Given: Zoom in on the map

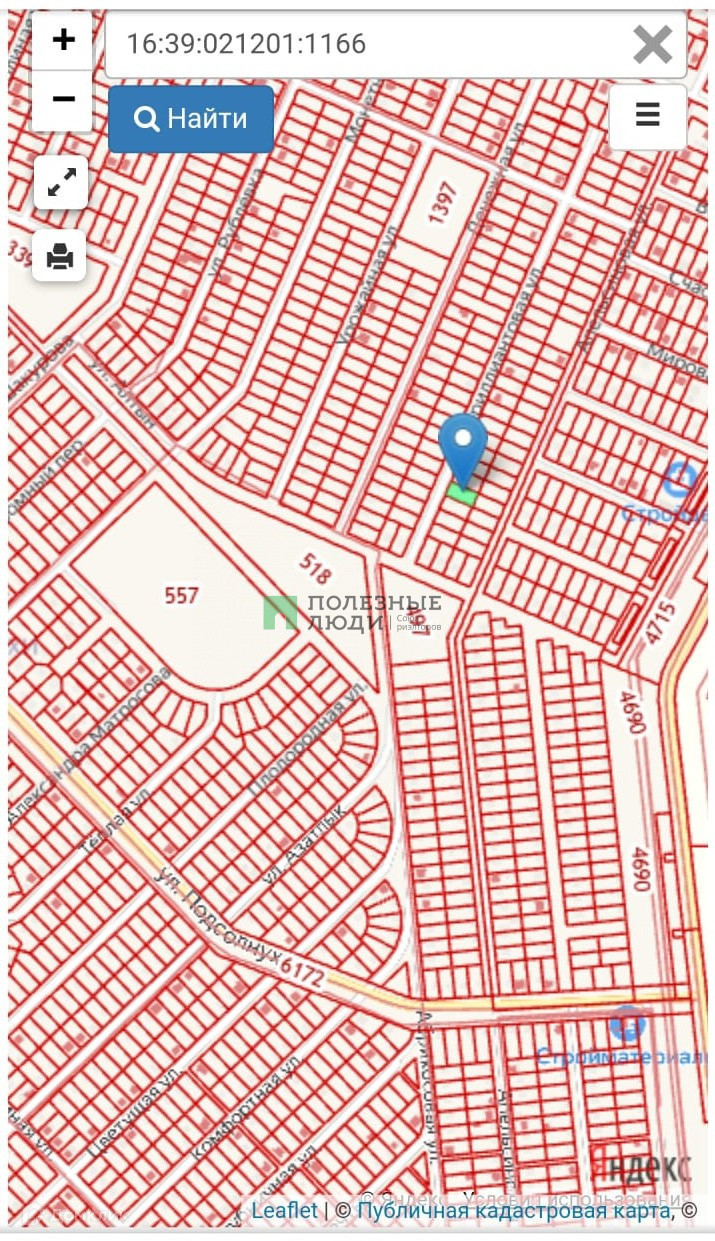Looking at the screenshot, I should 62,41.
